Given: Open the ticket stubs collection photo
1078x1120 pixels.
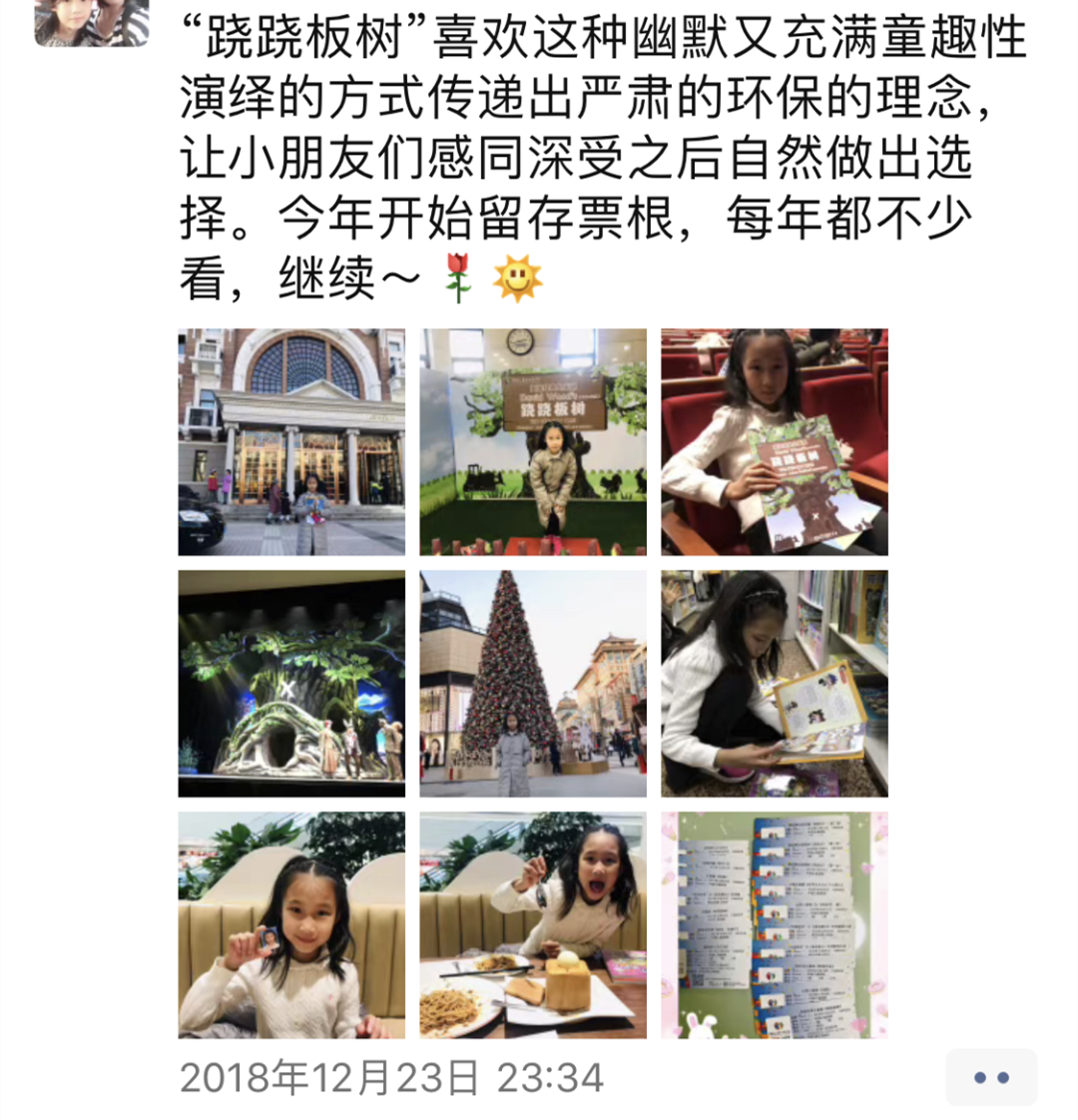Looking at the screenshot, I should coord(774,924).
